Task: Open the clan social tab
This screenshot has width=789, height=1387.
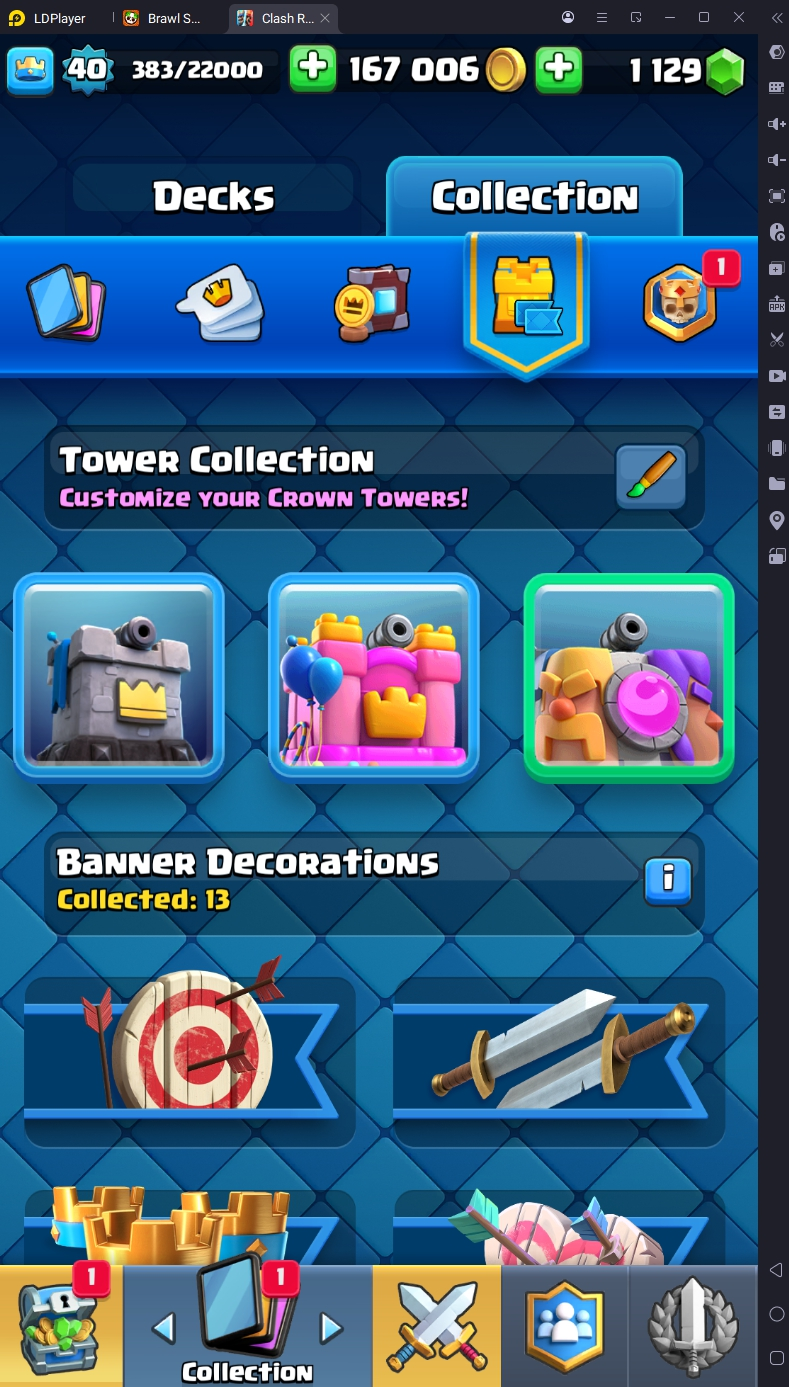Action: coord(565,1325)
